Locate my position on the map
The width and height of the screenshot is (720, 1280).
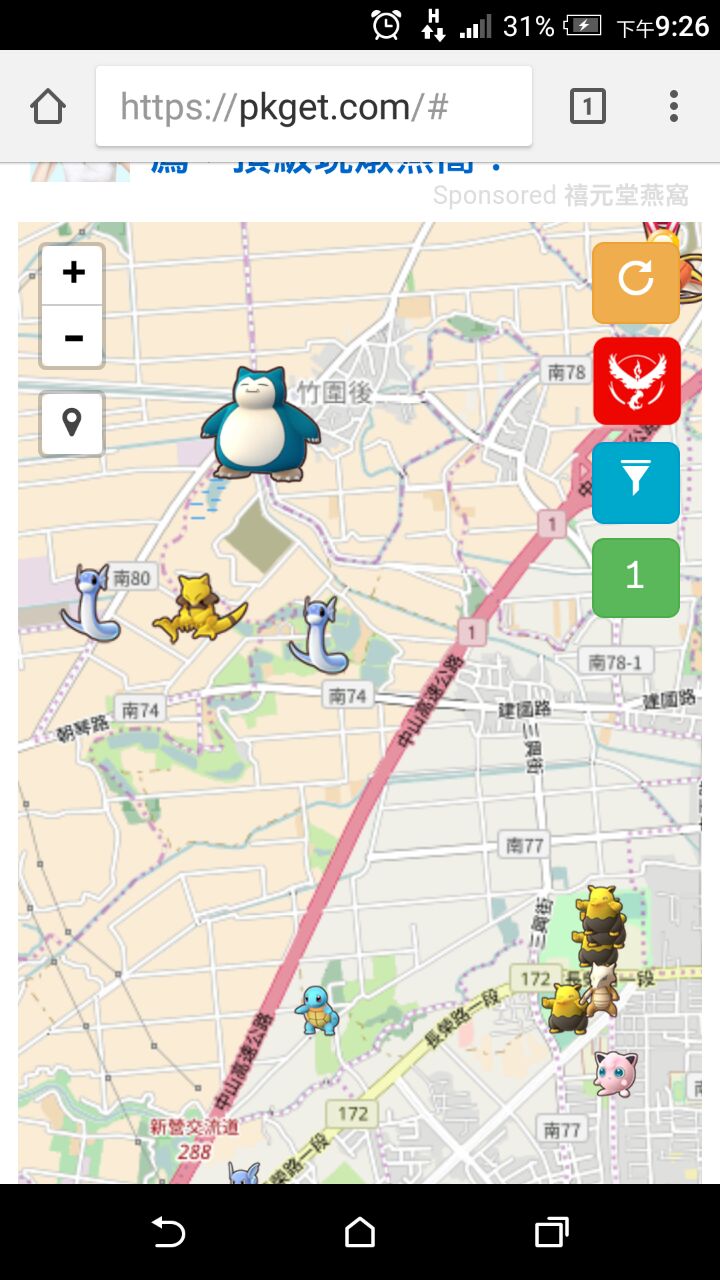pyautogui.click(x=72, y=423)
